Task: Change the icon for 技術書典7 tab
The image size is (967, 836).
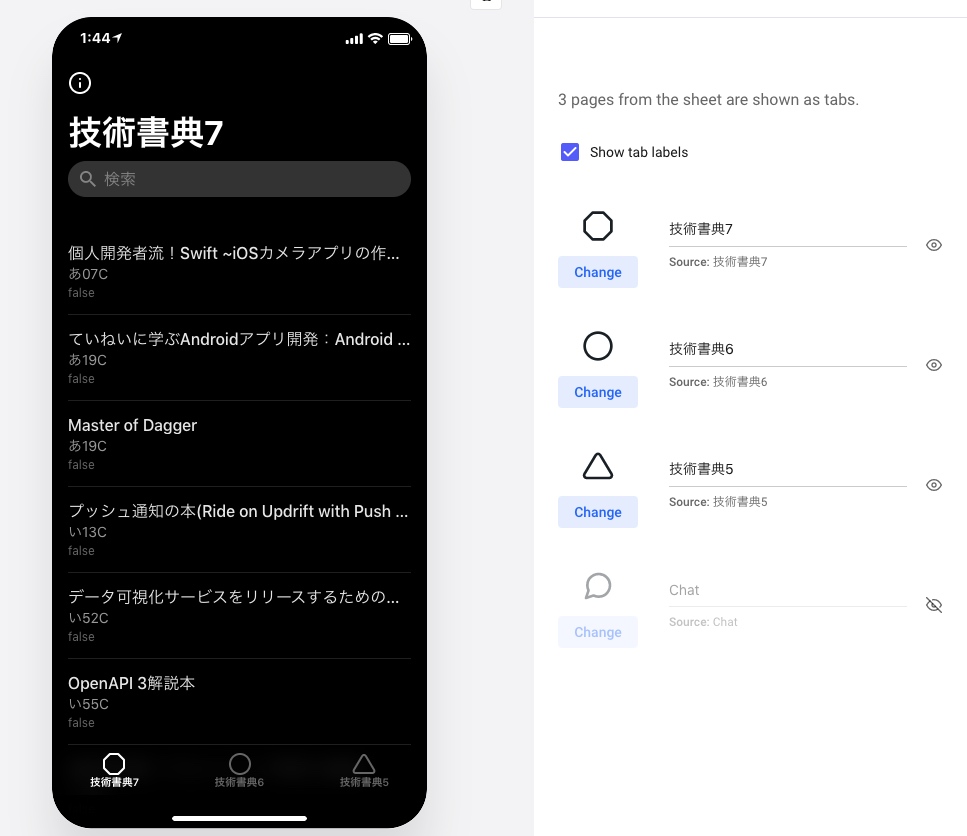Action: click(x=597, y=272)
